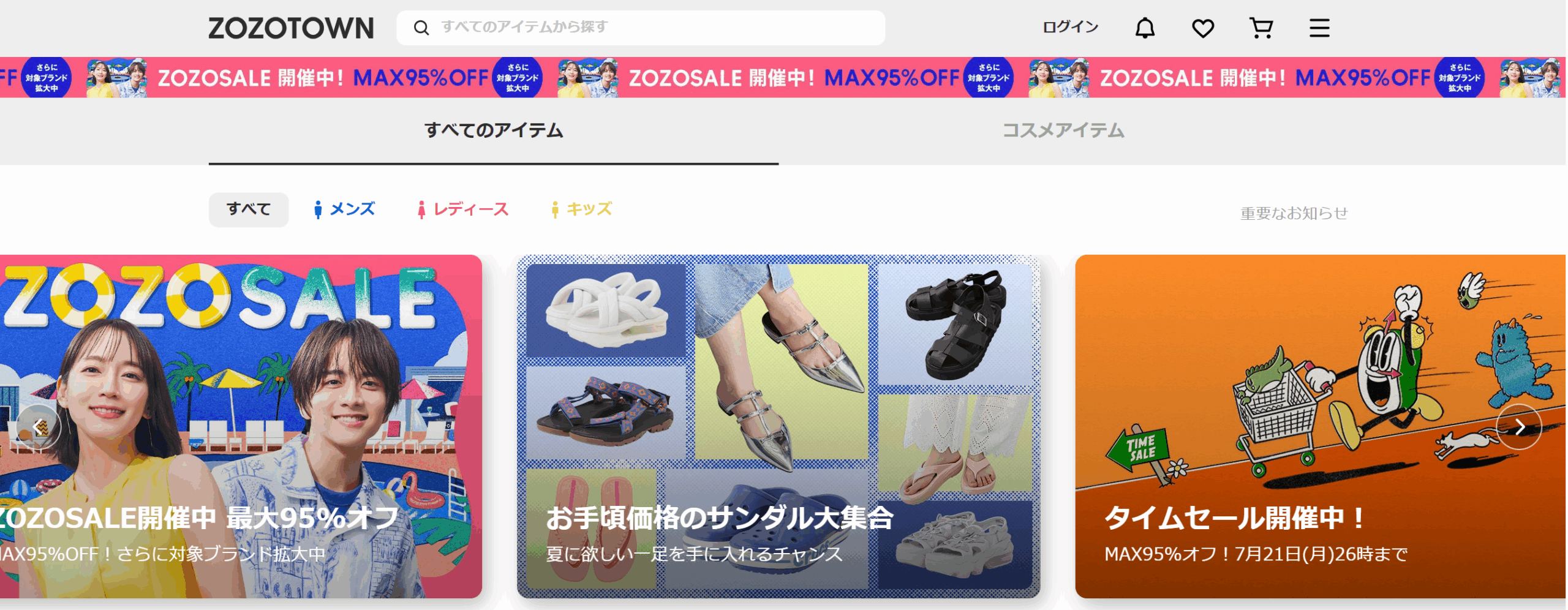
Task: Open 重要なお知らせ notices link
Action: click(x=1294, y=213)
